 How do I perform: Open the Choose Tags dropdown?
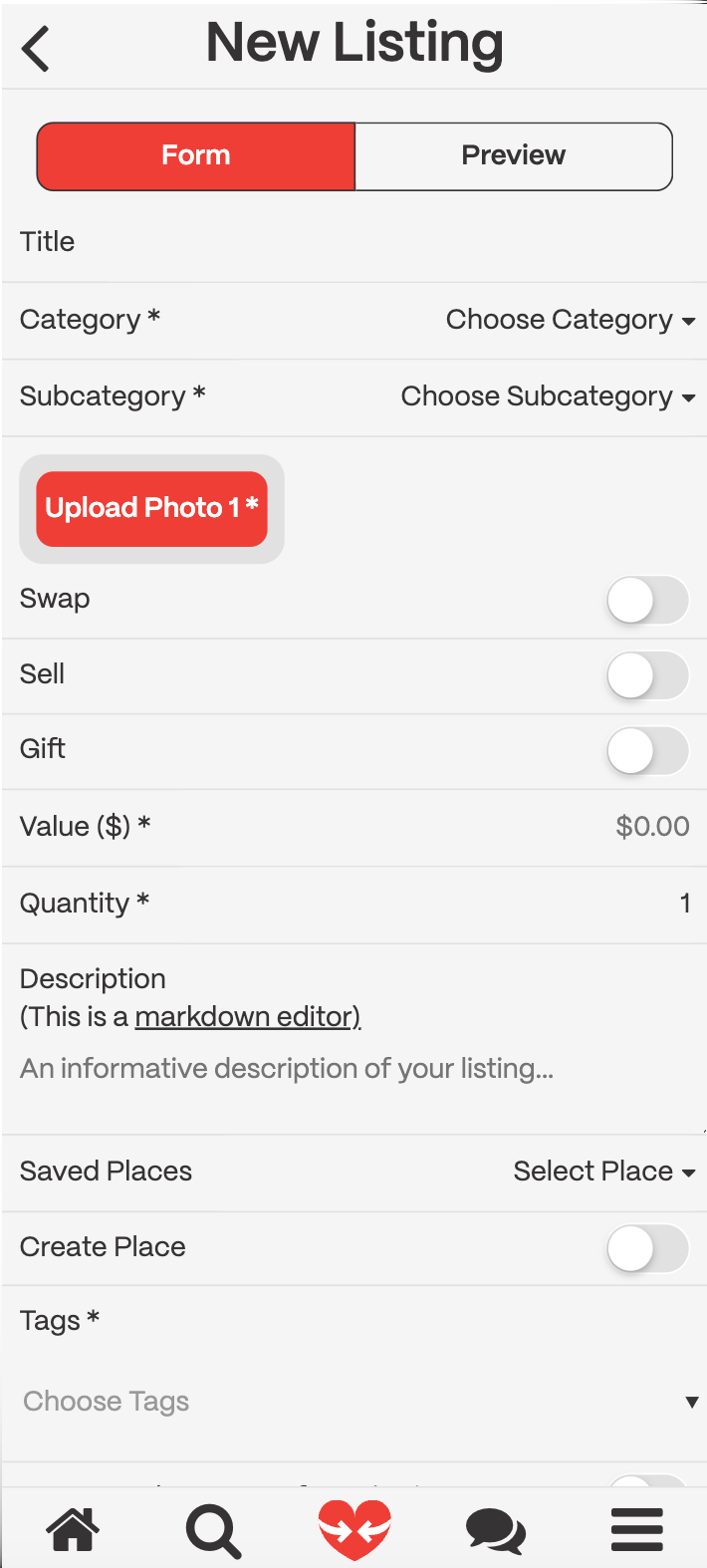click(x=353, y=1402)
